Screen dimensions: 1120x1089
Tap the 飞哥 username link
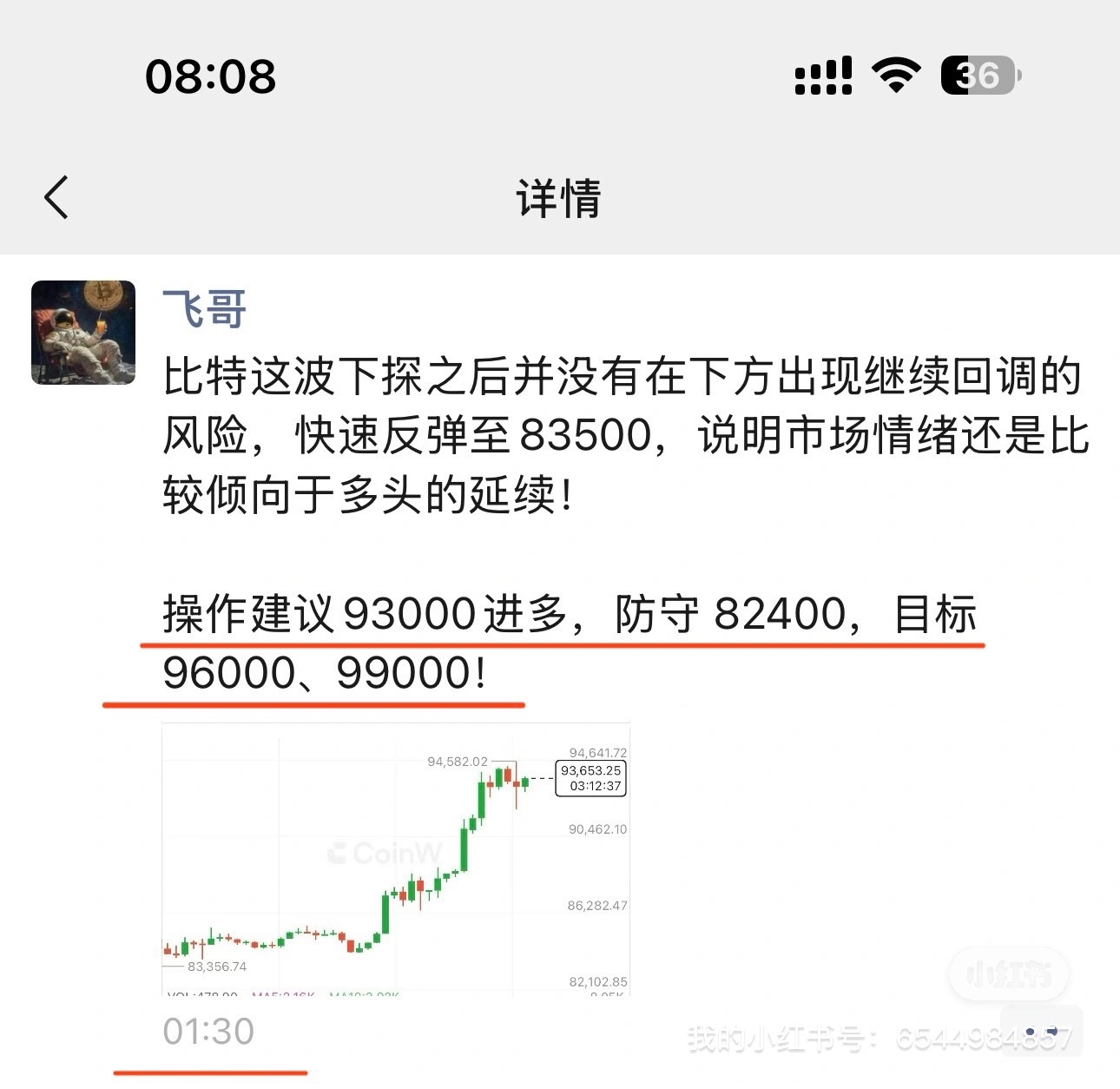click(x=205, y=309)
